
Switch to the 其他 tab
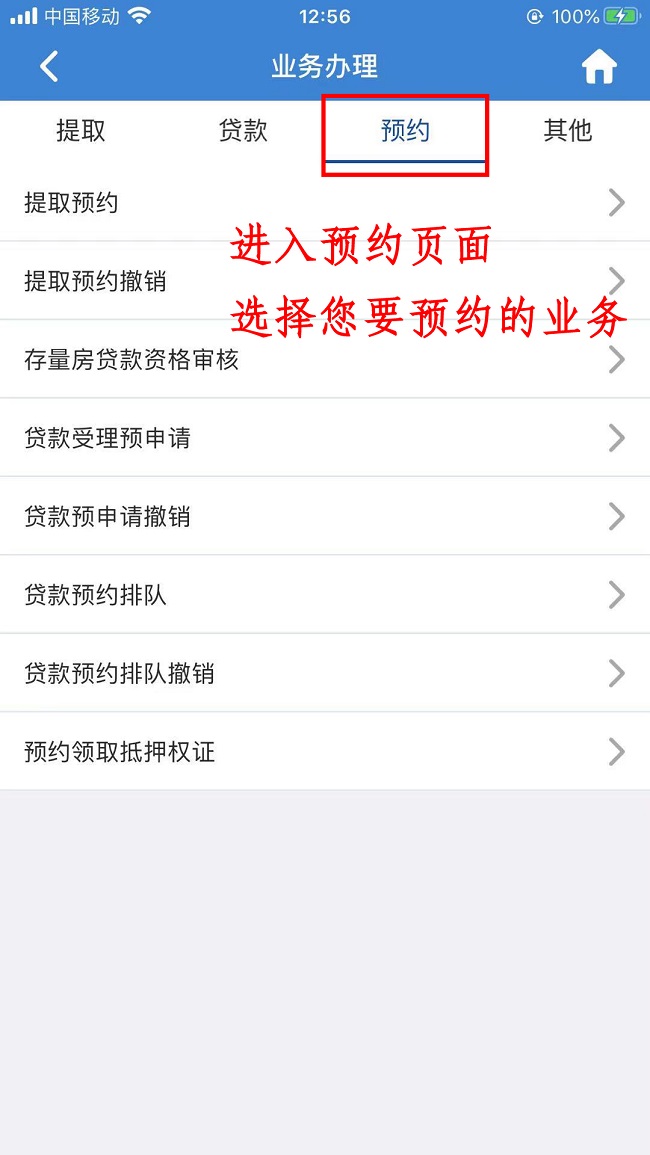tap(567, 131)
